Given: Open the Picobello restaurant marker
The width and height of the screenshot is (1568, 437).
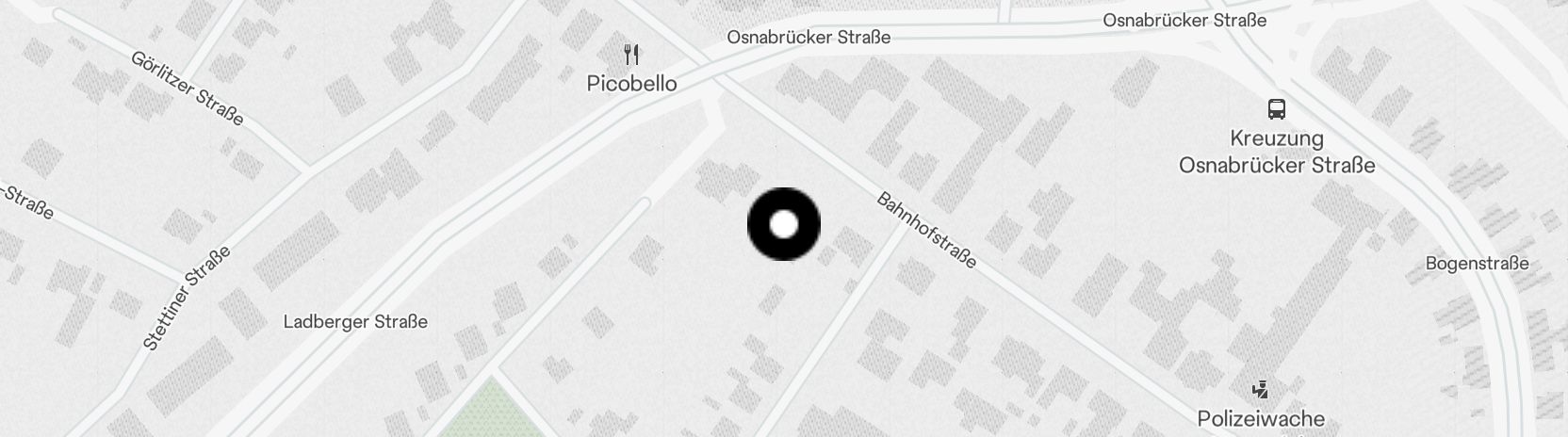Looking at the screenshot, I should point(631,56).
